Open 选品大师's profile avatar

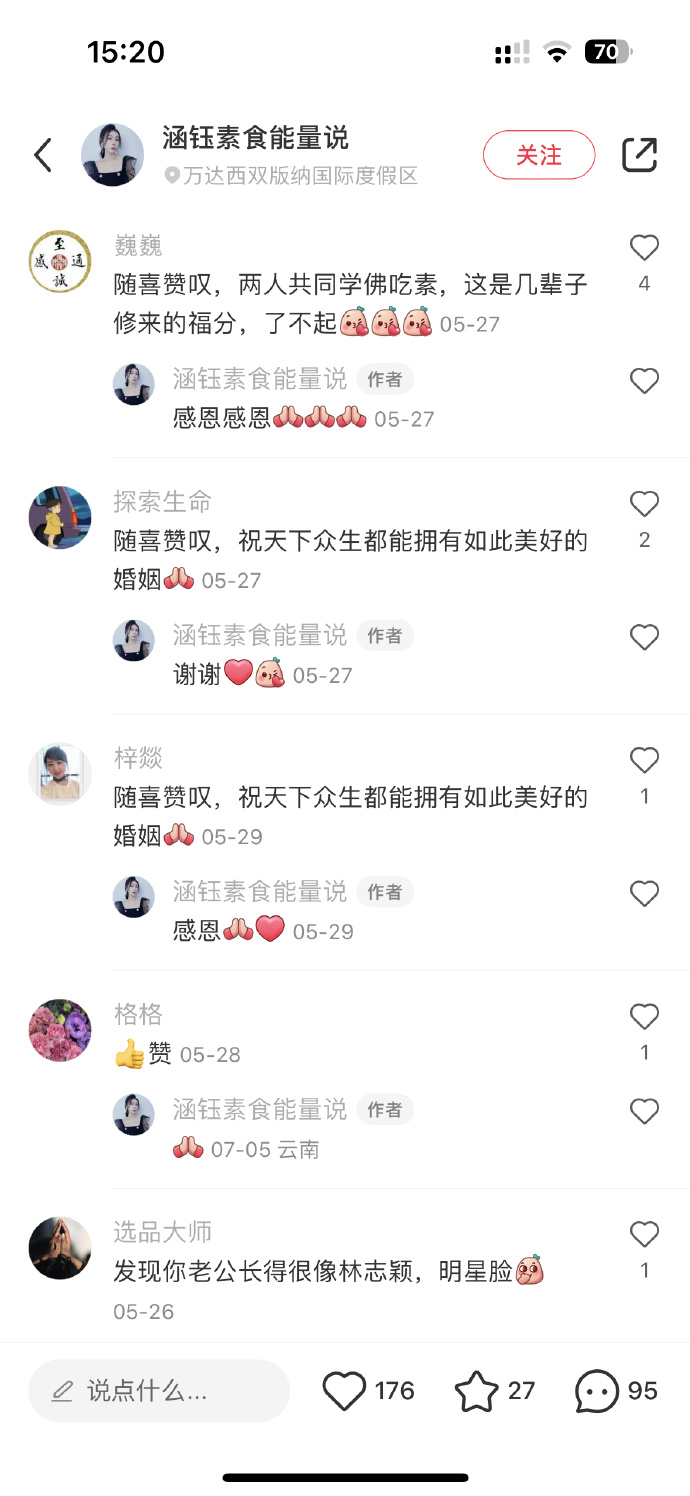(x=60, y=1248)
